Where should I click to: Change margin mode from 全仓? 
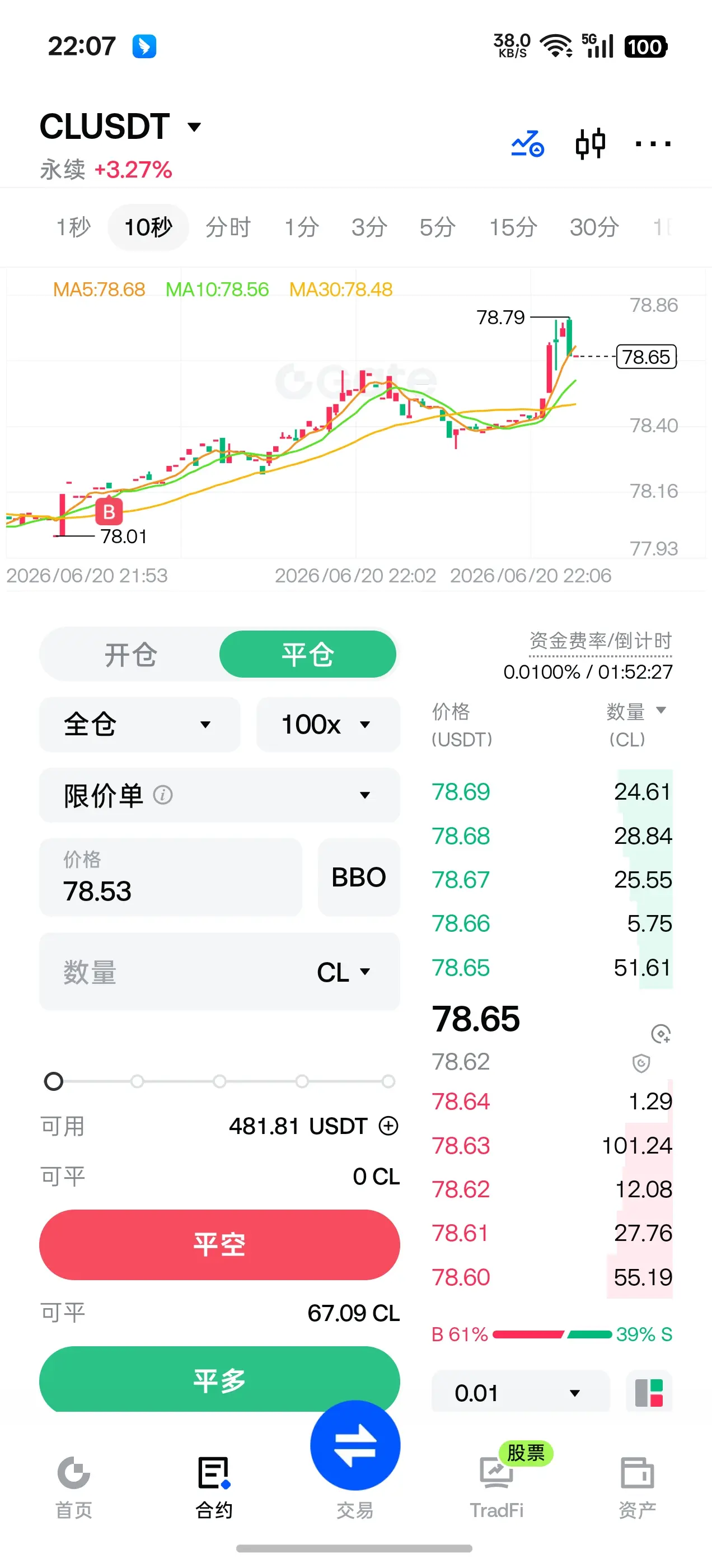coord(139,724)
